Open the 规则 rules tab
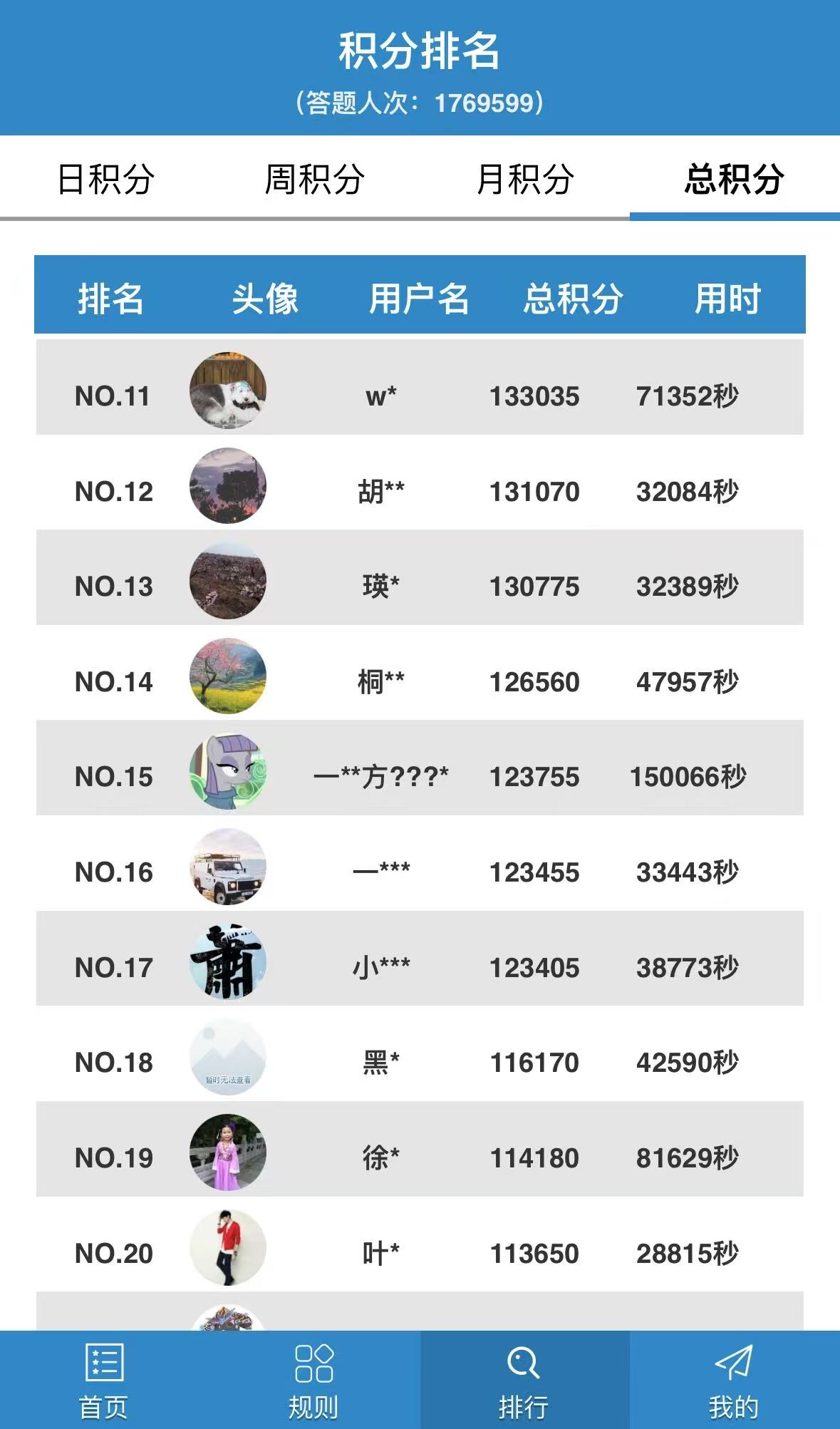Image resolution: width=840 pixels, height=1429 pixels. coord(313,1380)
